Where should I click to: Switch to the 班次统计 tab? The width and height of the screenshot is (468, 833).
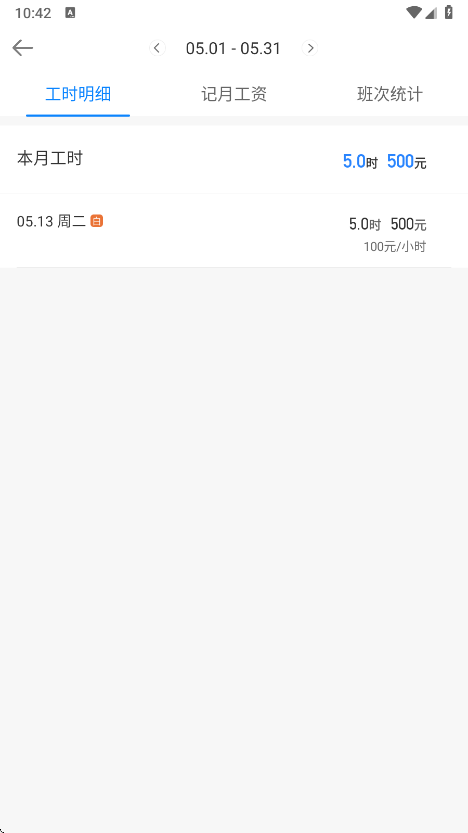[390, 95]
